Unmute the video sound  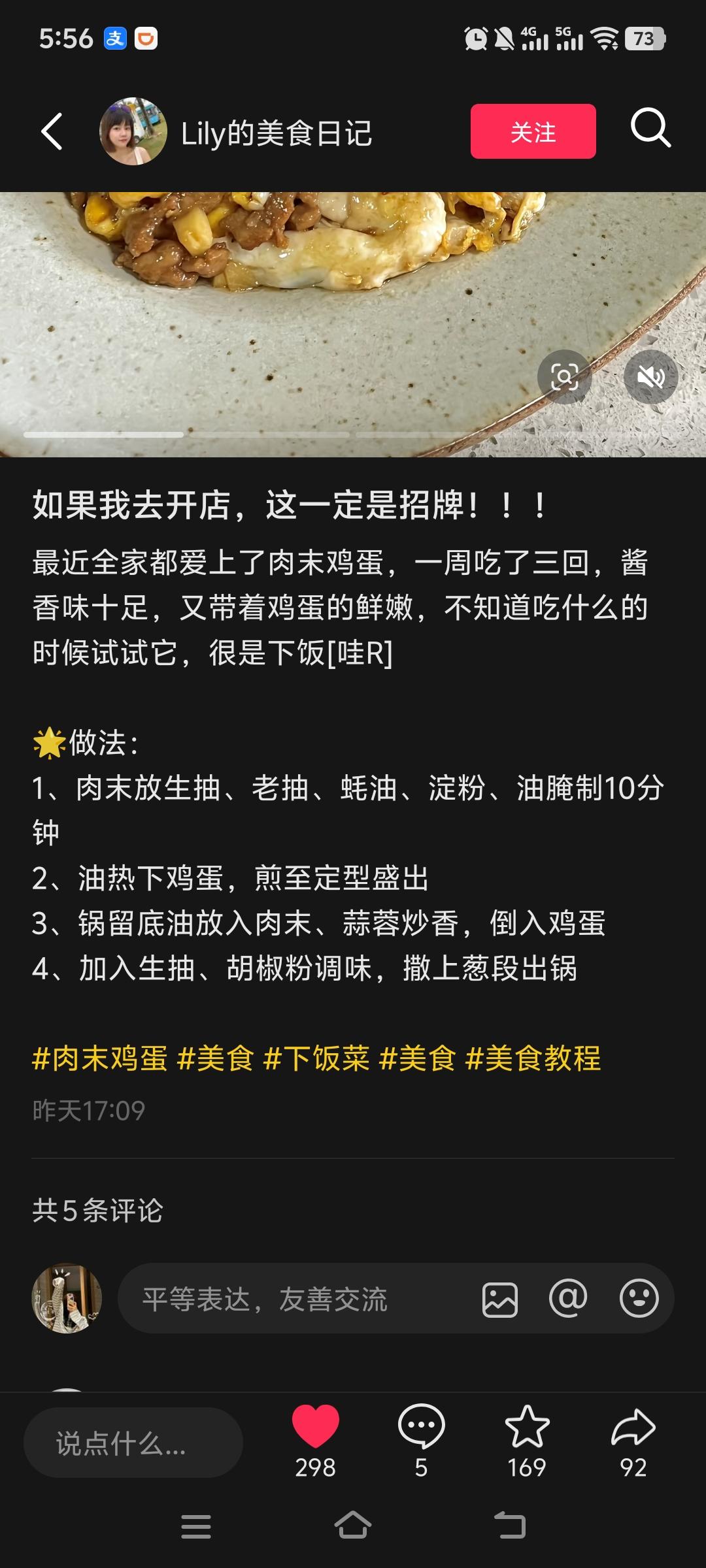point(650,377)
